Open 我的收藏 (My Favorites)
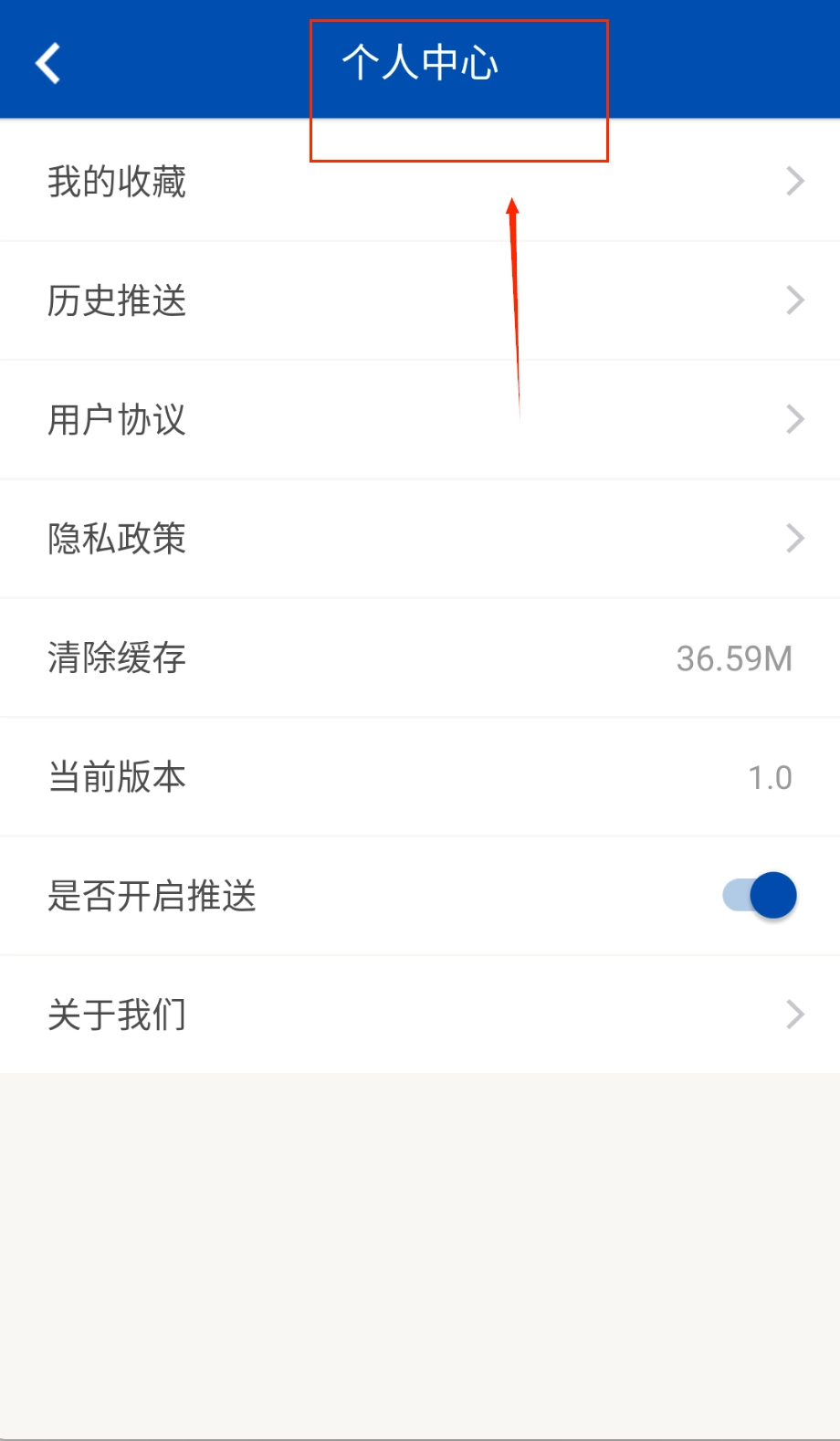Image resolution: width=840 pixels, height=1441 pixels. 117,182
